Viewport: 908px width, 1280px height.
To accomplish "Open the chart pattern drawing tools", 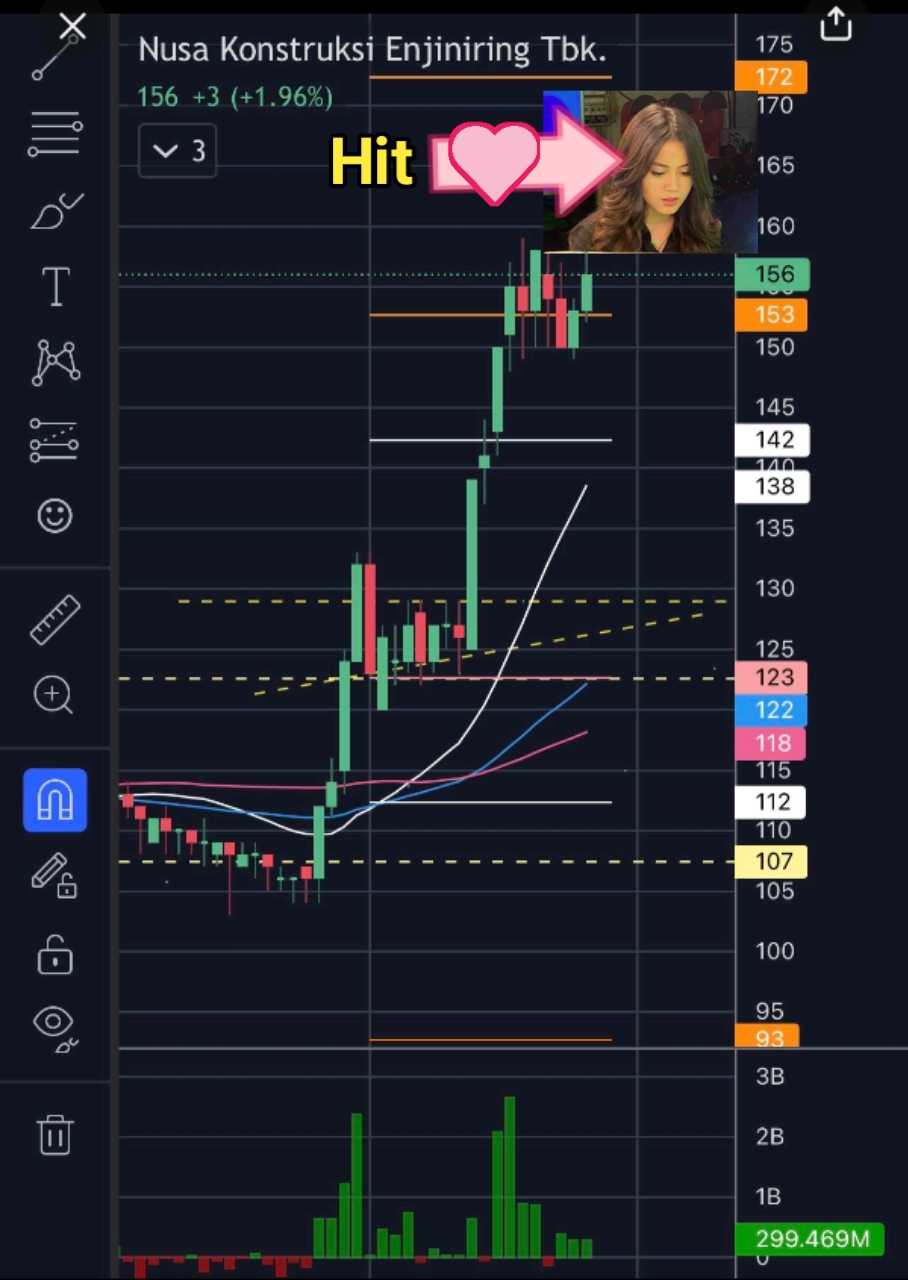I will [x=55, y=362].
